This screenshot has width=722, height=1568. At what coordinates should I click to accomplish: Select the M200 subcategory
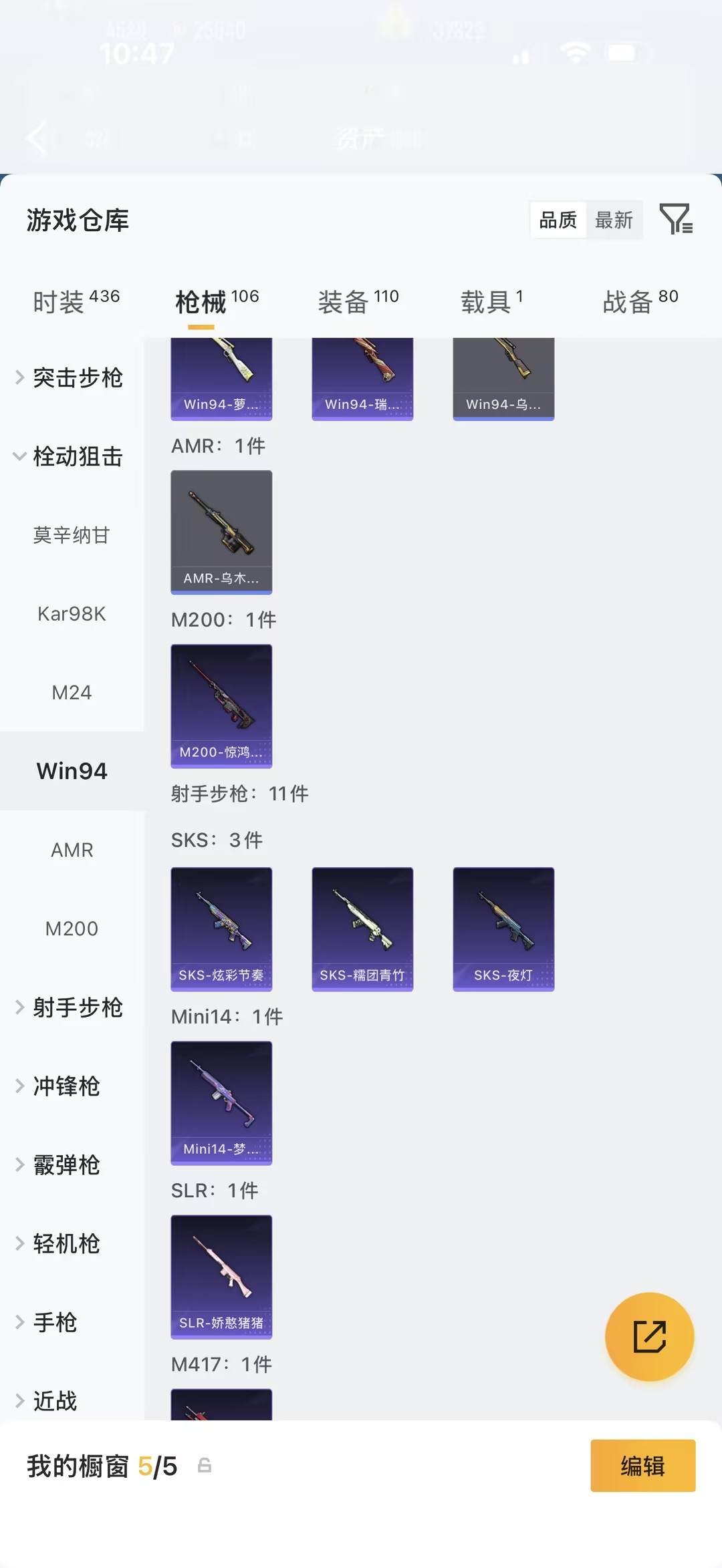click(72, 928)
